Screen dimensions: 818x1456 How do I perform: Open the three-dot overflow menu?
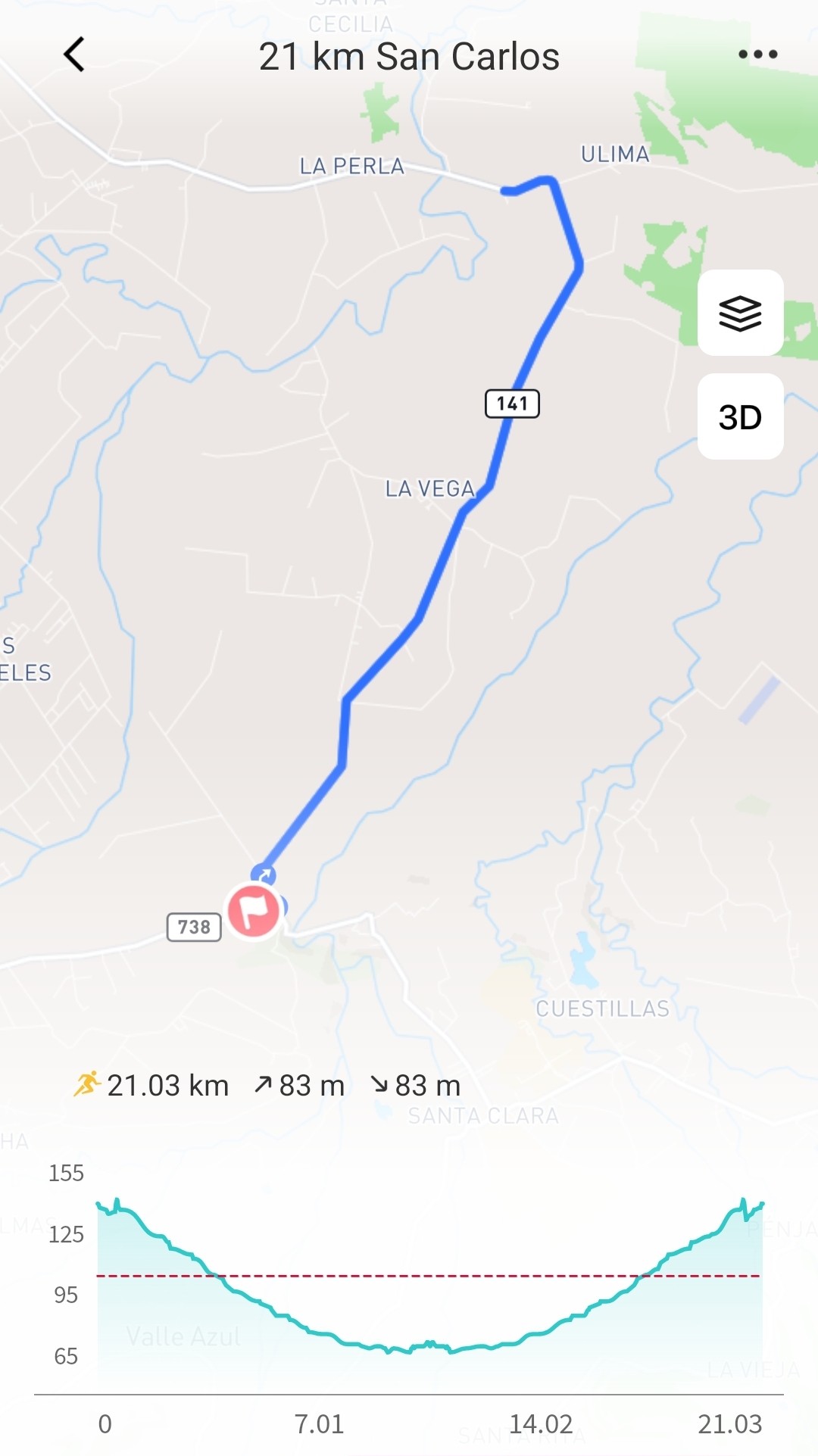pyautogui.click(x=757, y=55)
